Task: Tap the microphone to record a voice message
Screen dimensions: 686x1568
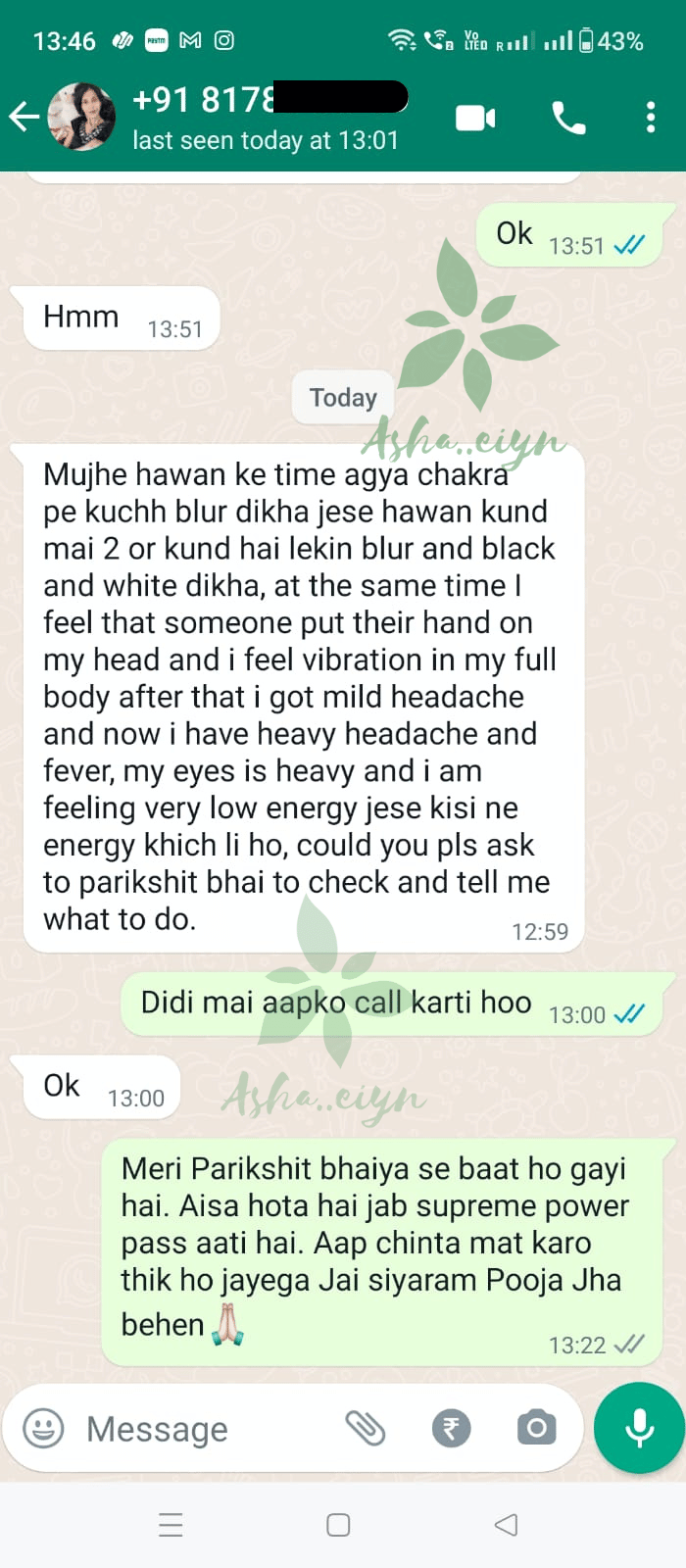Action: 639,1428
